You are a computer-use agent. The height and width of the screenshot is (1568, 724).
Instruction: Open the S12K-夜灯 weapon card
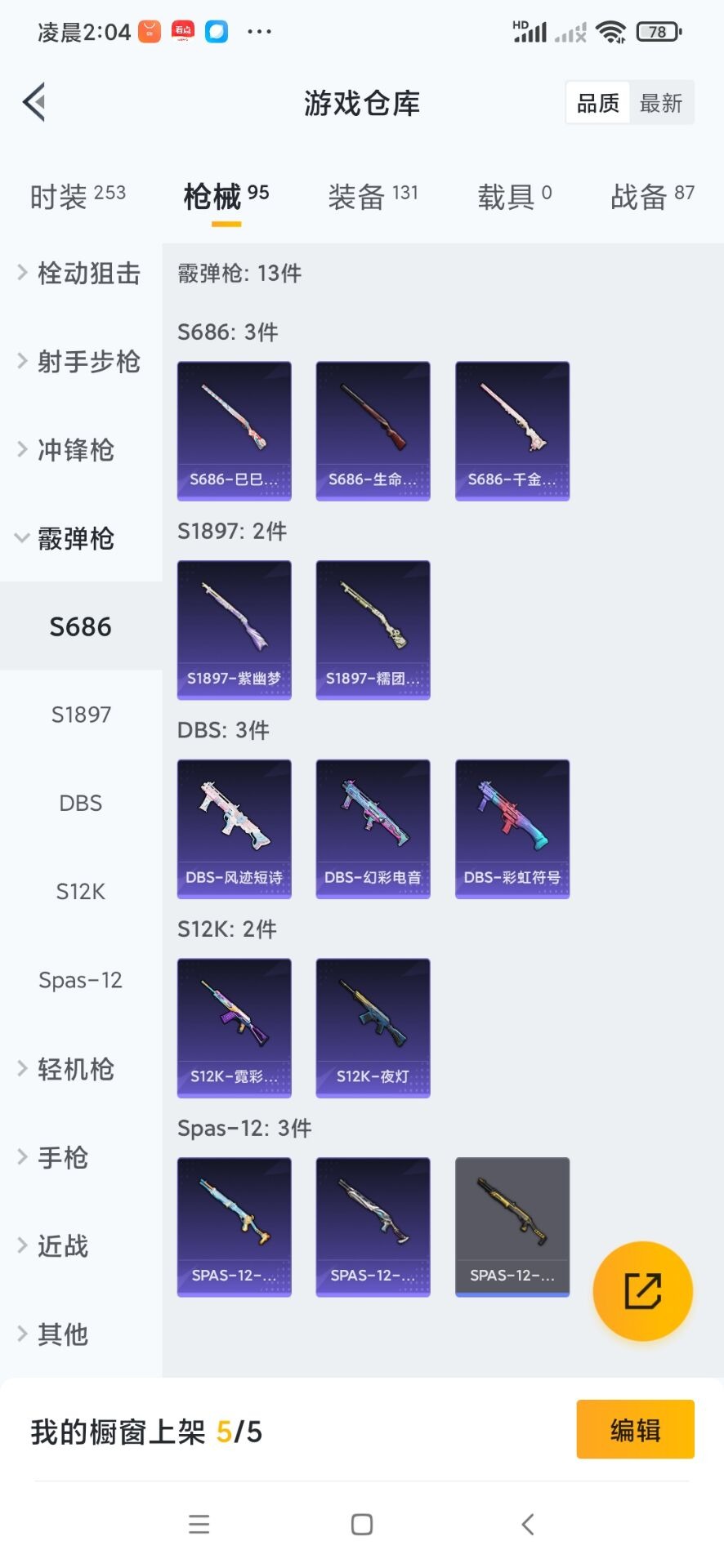373,1027
